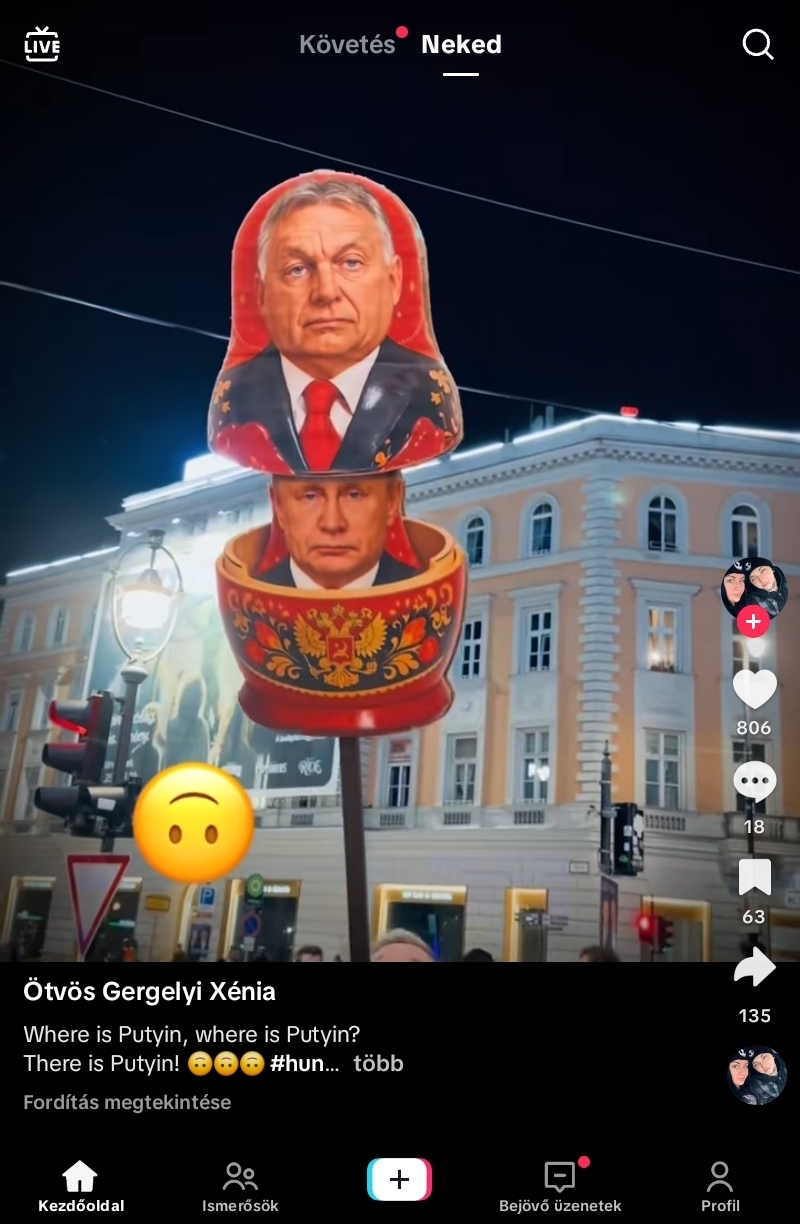Open Ötvös Gergelyi Xénia's profile name
The image size is (800, 1224).
tap(149, 991)
